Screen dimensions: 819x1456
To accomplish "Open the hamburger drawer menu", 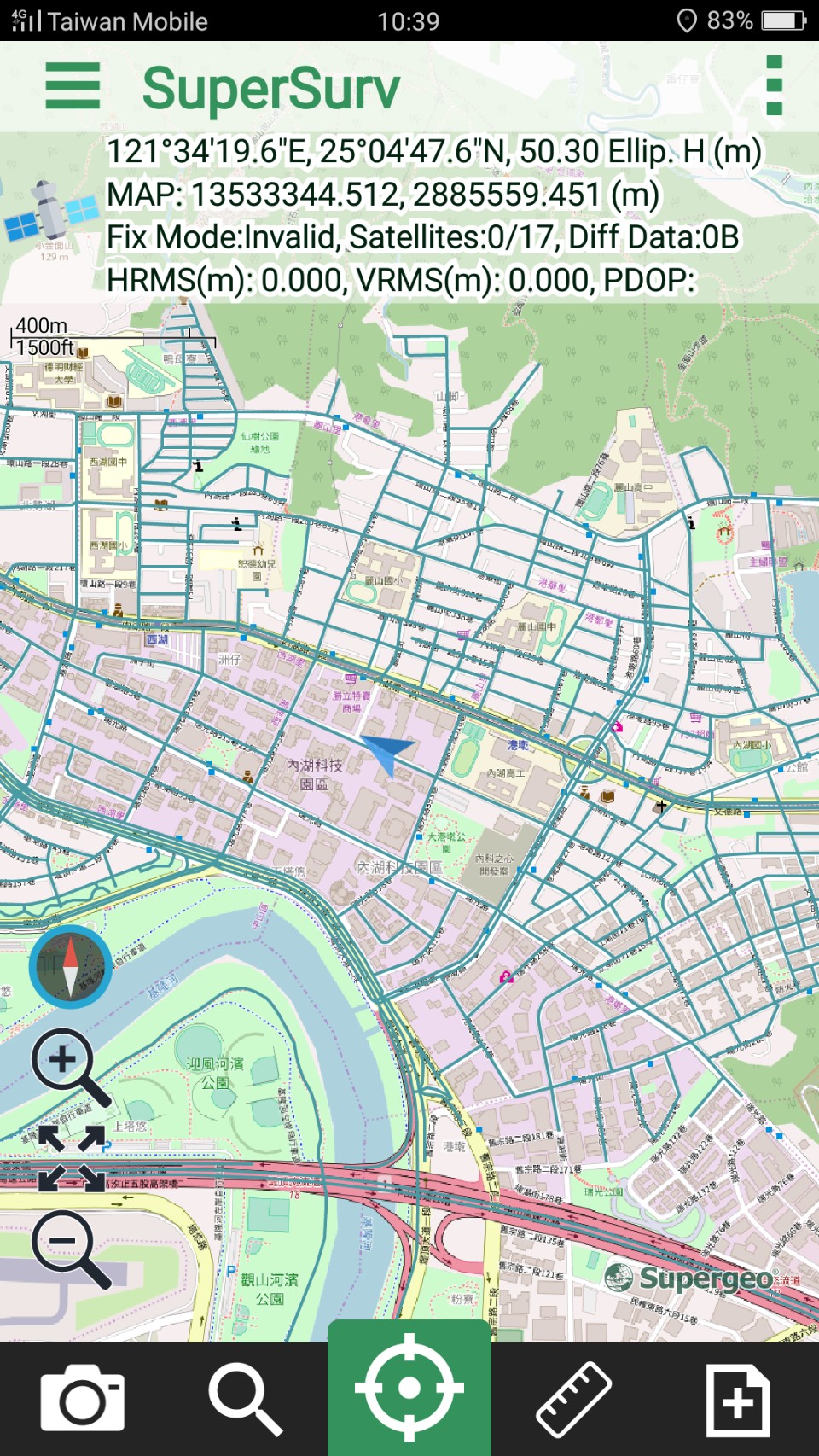I will (x=73, y=85).
